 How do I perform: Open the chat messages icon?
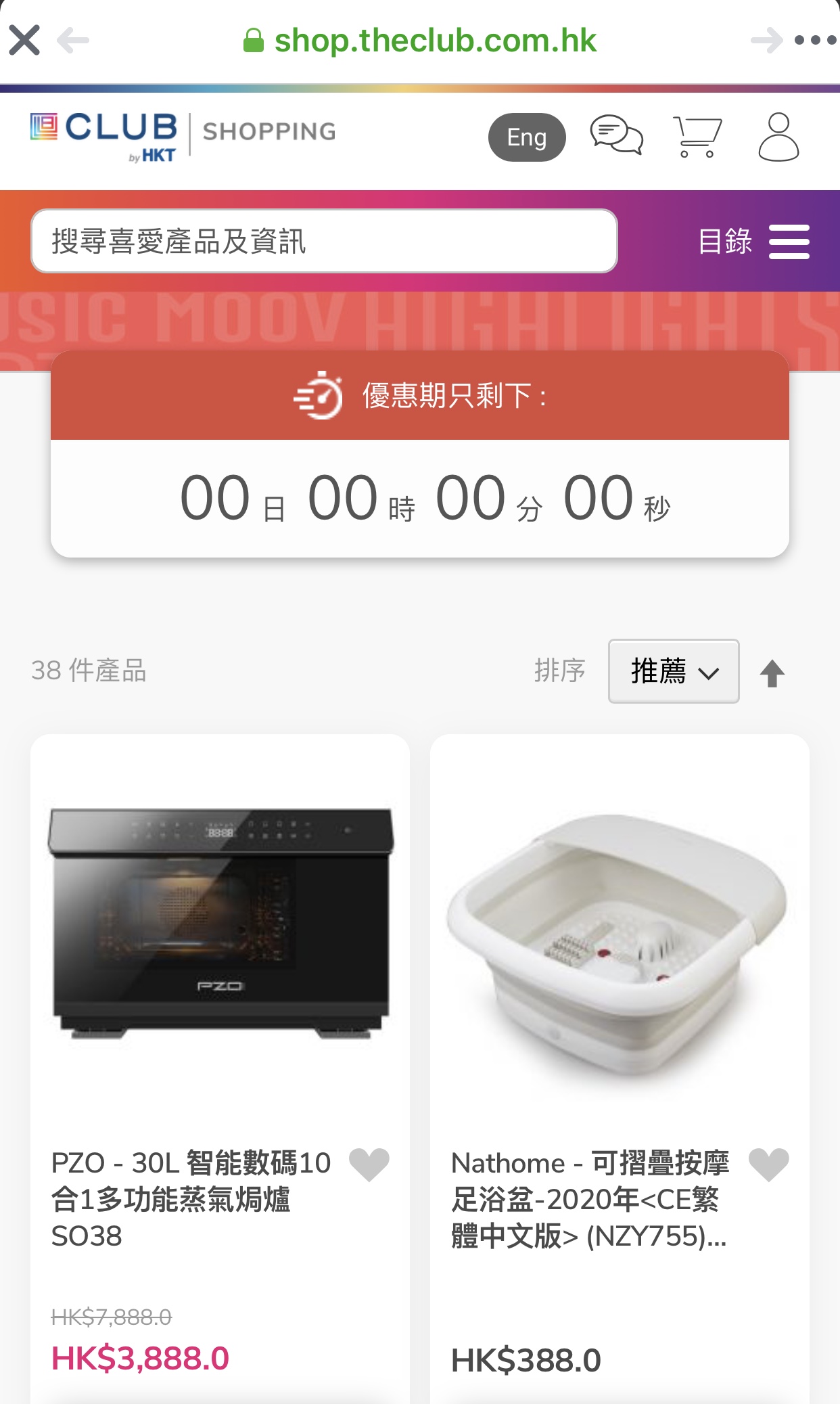[x=616, y=136]
